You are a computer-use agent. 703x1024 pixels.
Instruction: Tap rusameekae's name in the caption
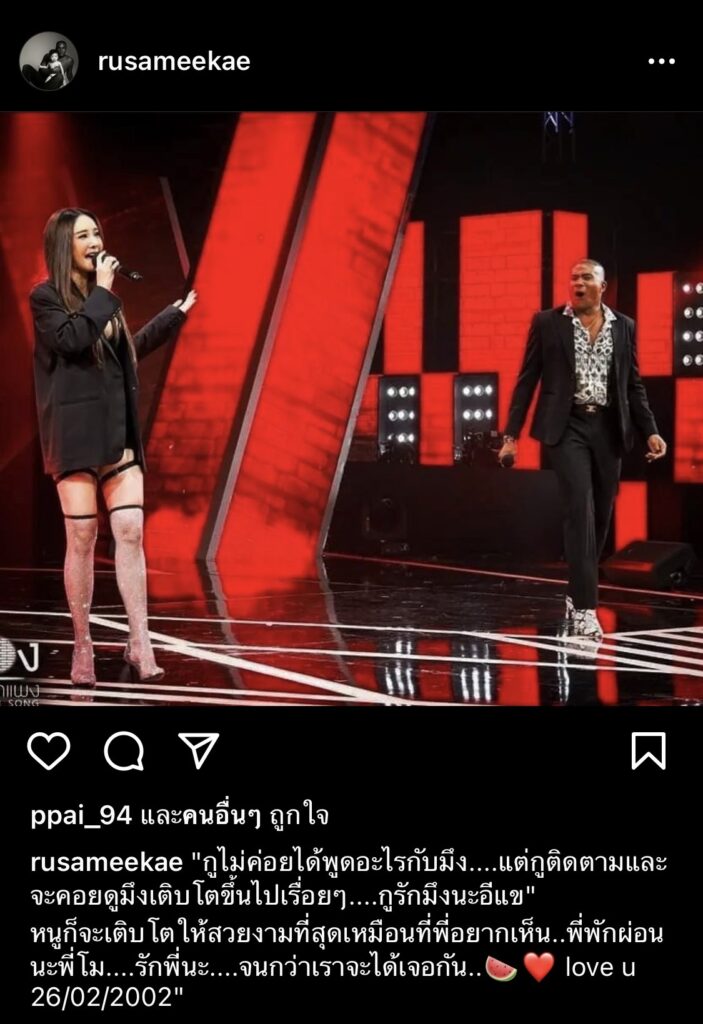click(x=105, y=863)
